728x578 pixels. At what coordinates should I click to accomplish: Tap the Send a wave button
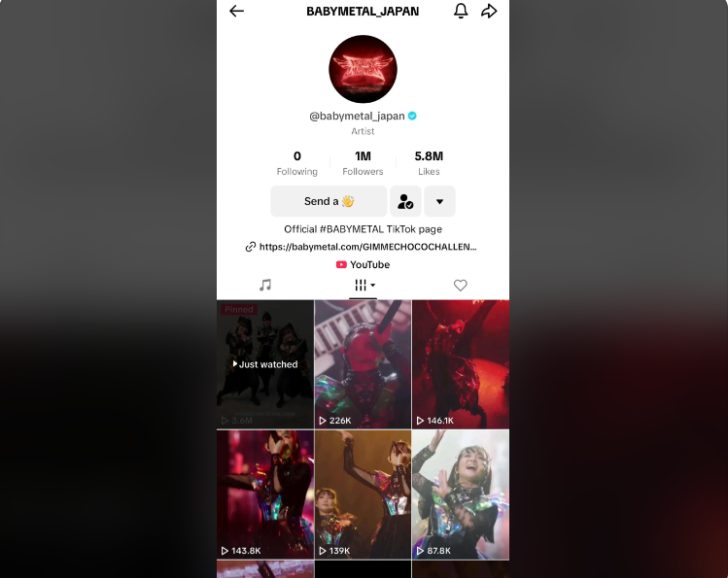(x=328, y=201)
